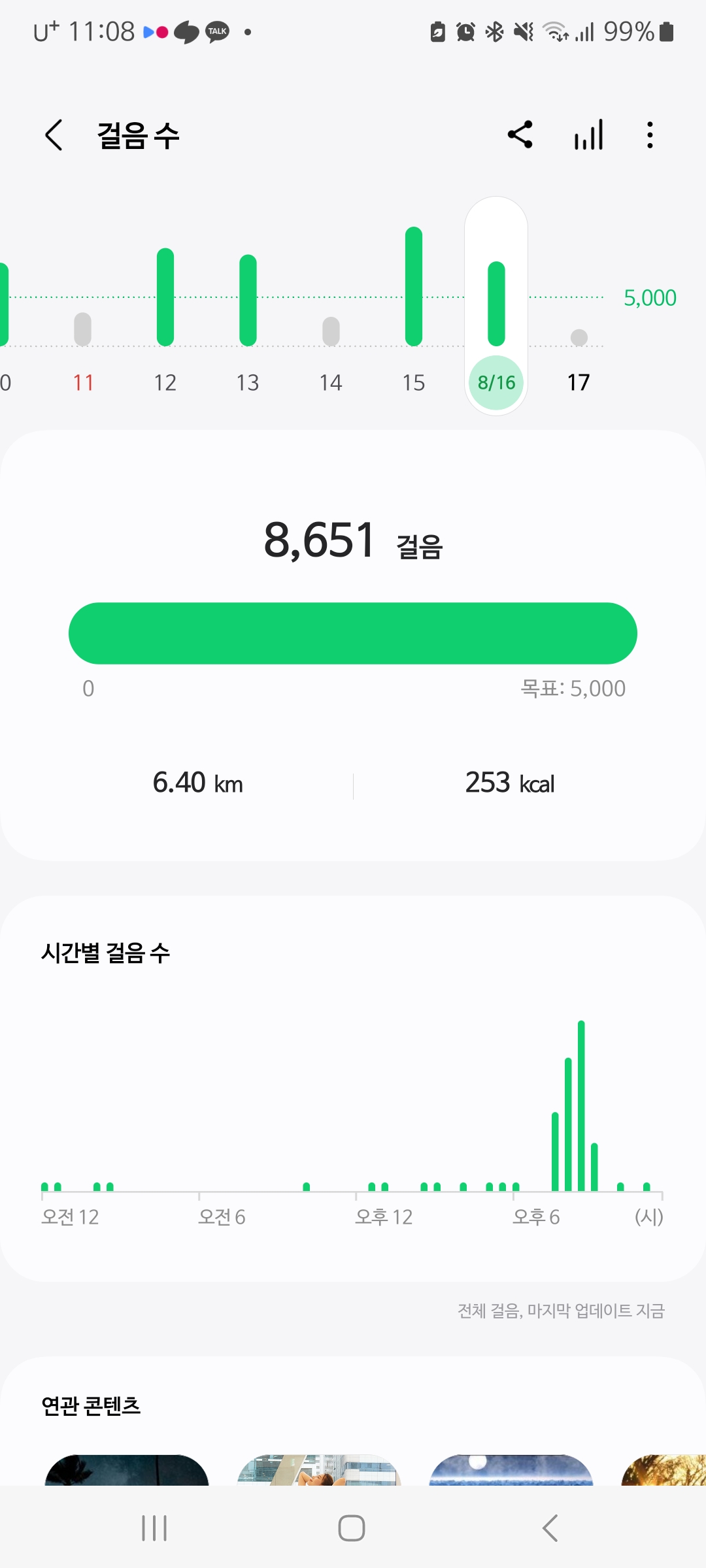Open recent apps from navigation bar

(x=155, y=1528)
